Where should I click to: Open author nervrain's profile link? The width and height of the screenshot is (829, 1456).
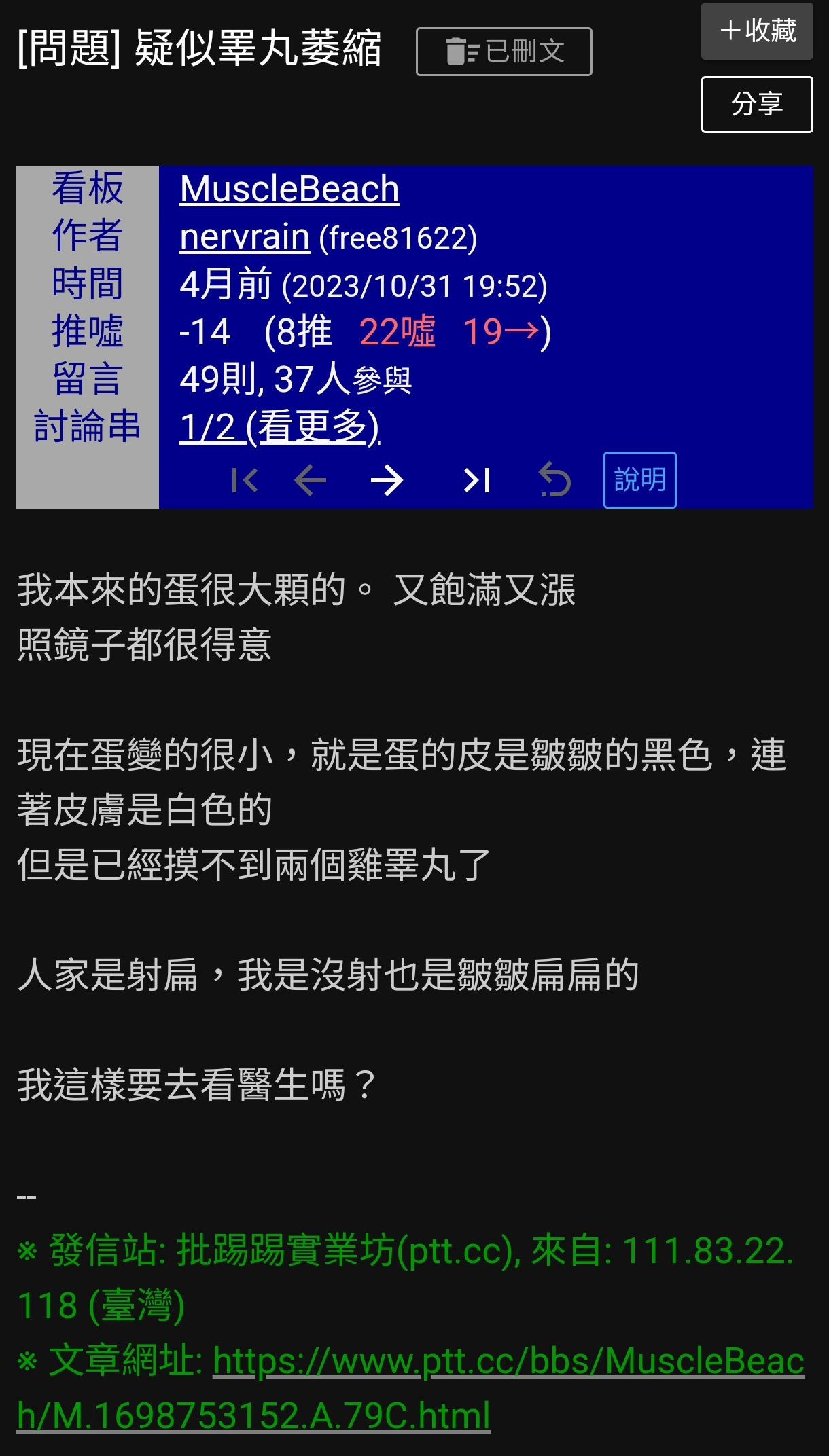tap(245, 237)
